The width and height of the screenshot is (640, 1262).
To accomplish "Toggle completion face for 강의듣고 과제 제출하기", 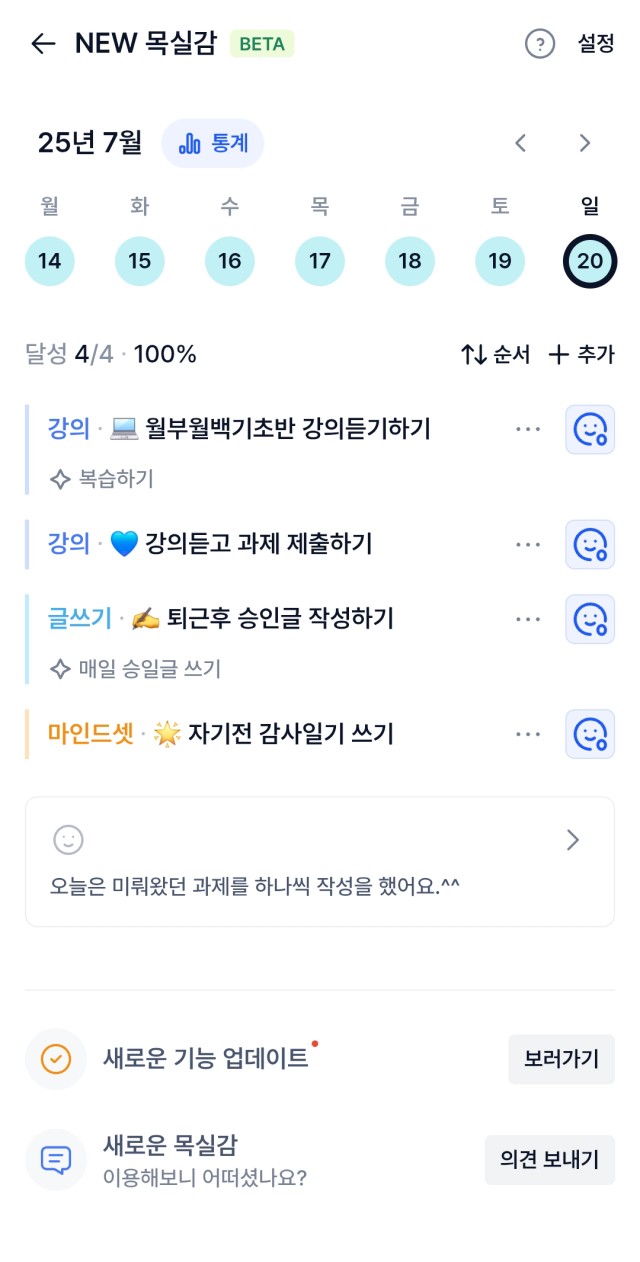I will click(x=590, y=544).
